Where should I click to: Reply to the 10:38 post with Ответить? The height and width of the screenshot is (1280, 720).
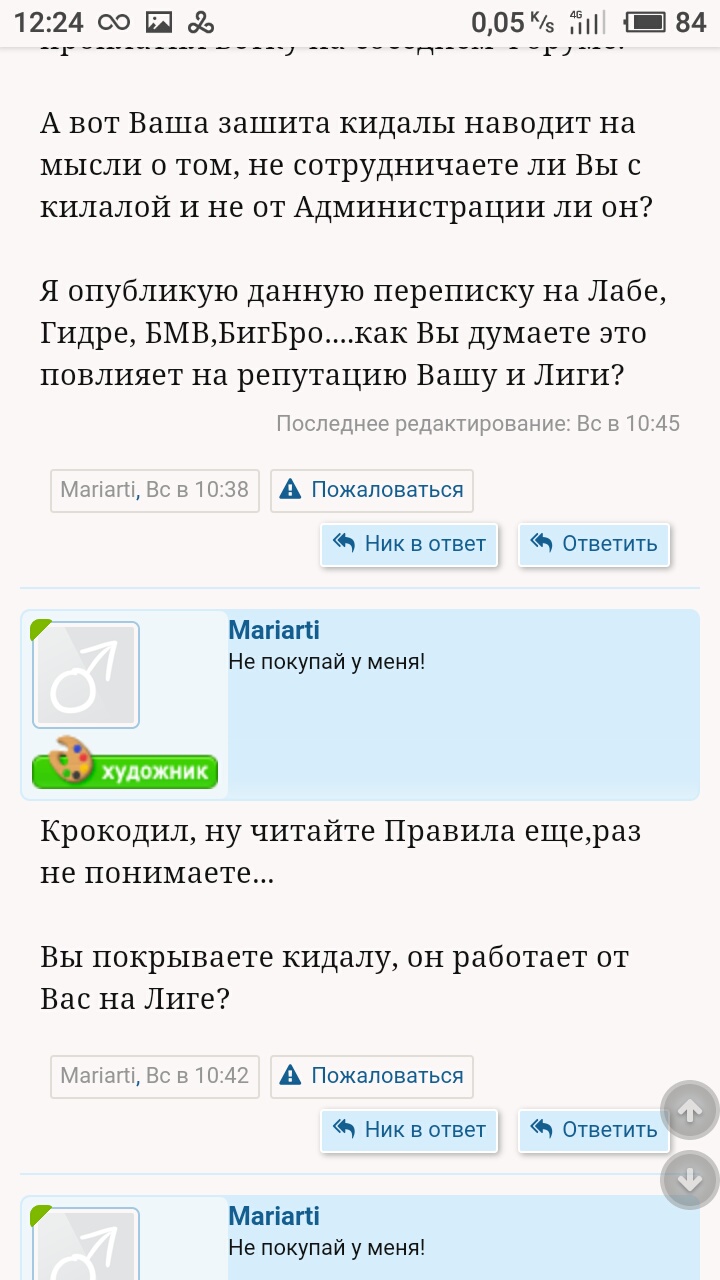coord(594,544)
